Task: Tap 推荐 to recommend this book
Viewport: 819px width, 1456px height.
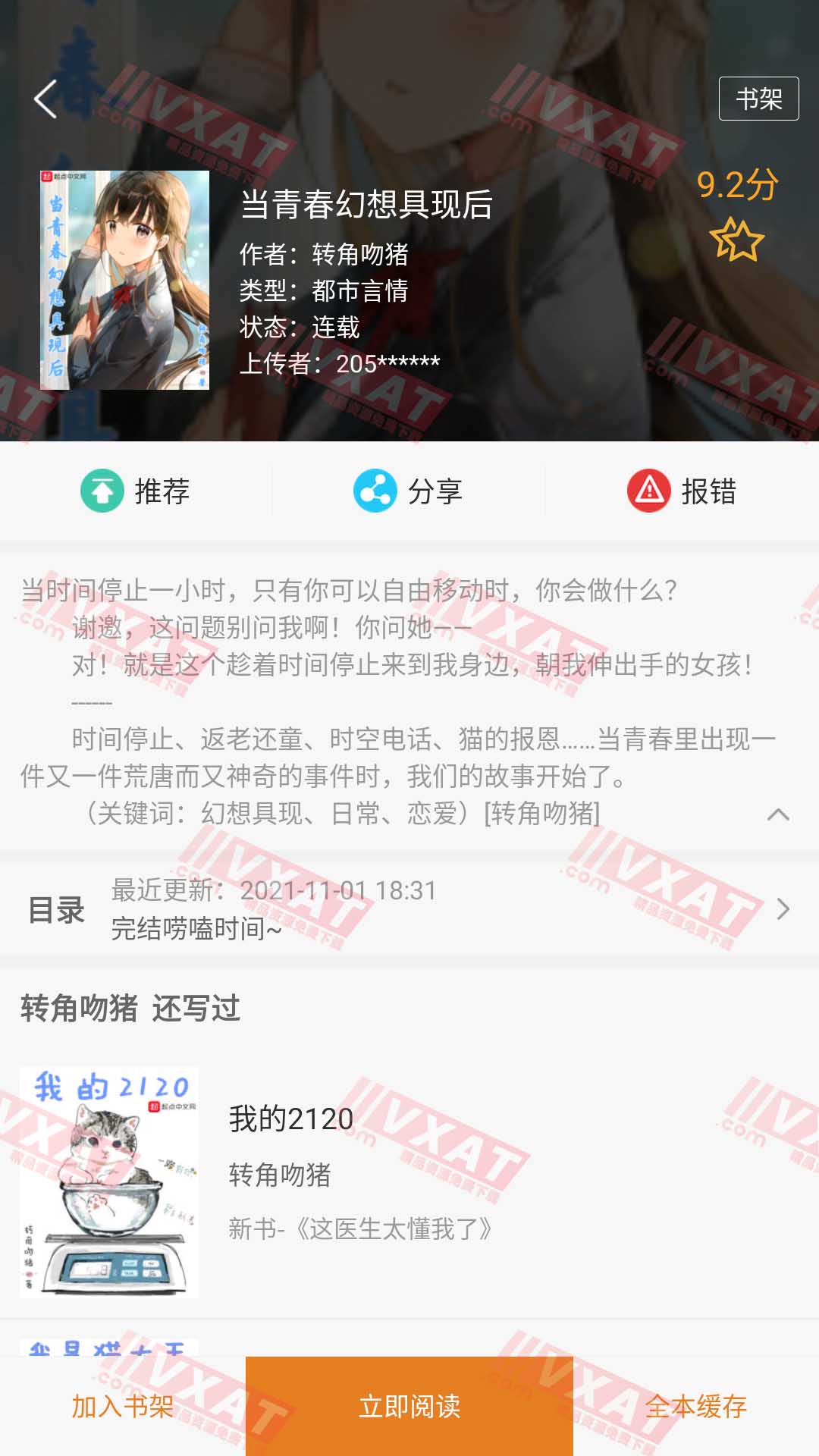Action: 136,491
